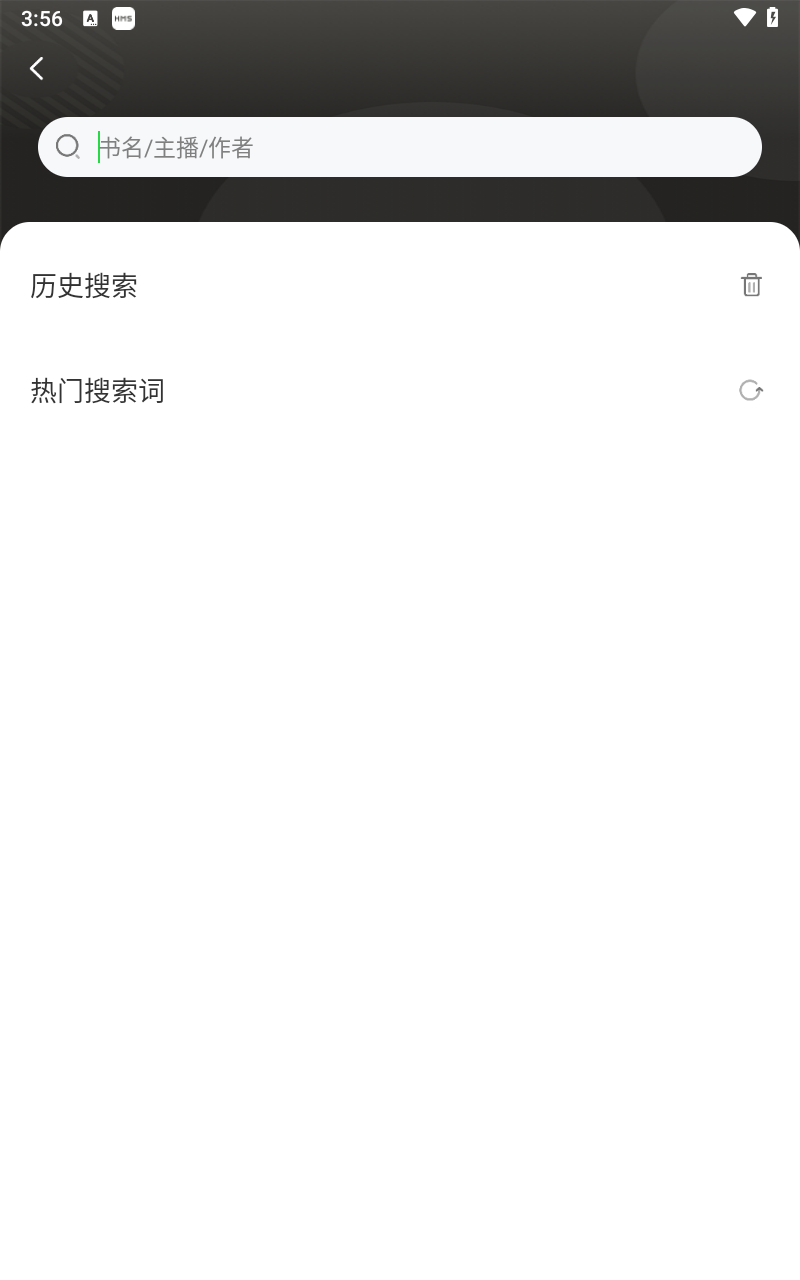Tap the white rounded content panel
The height and width of the screenshot is (1280, 800).
click(x=400, y=700)
